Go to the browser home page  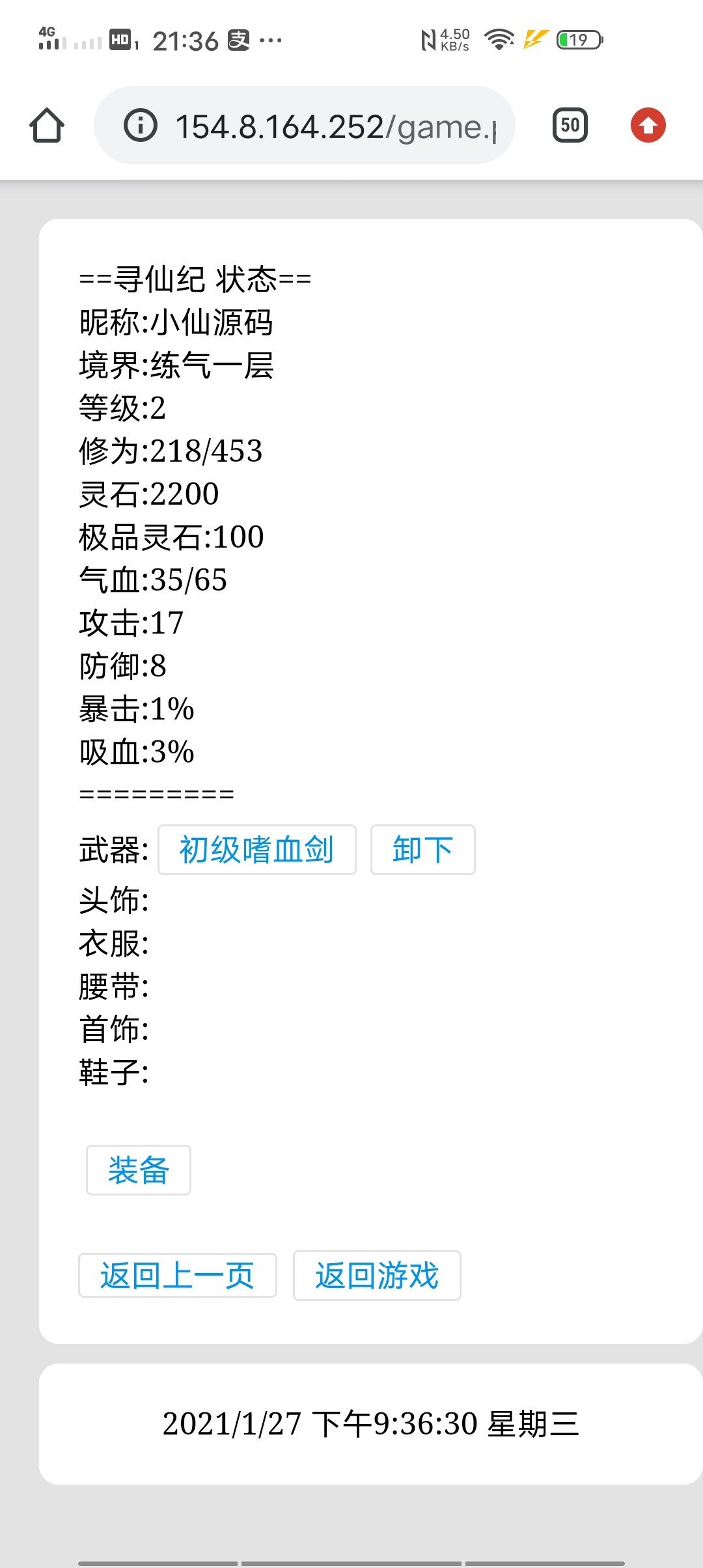coord(47,125)
